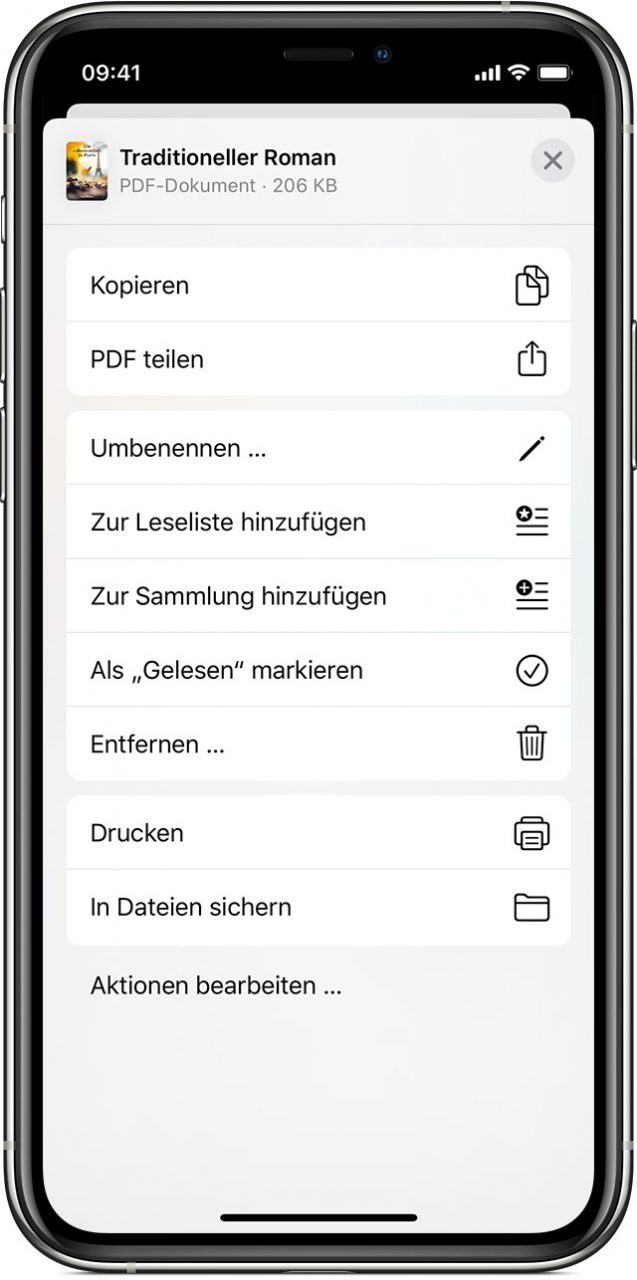Select Kopieren to copy the PDF
The width and height of the screenshot is (637, 1280).
[x=318, y=286]
